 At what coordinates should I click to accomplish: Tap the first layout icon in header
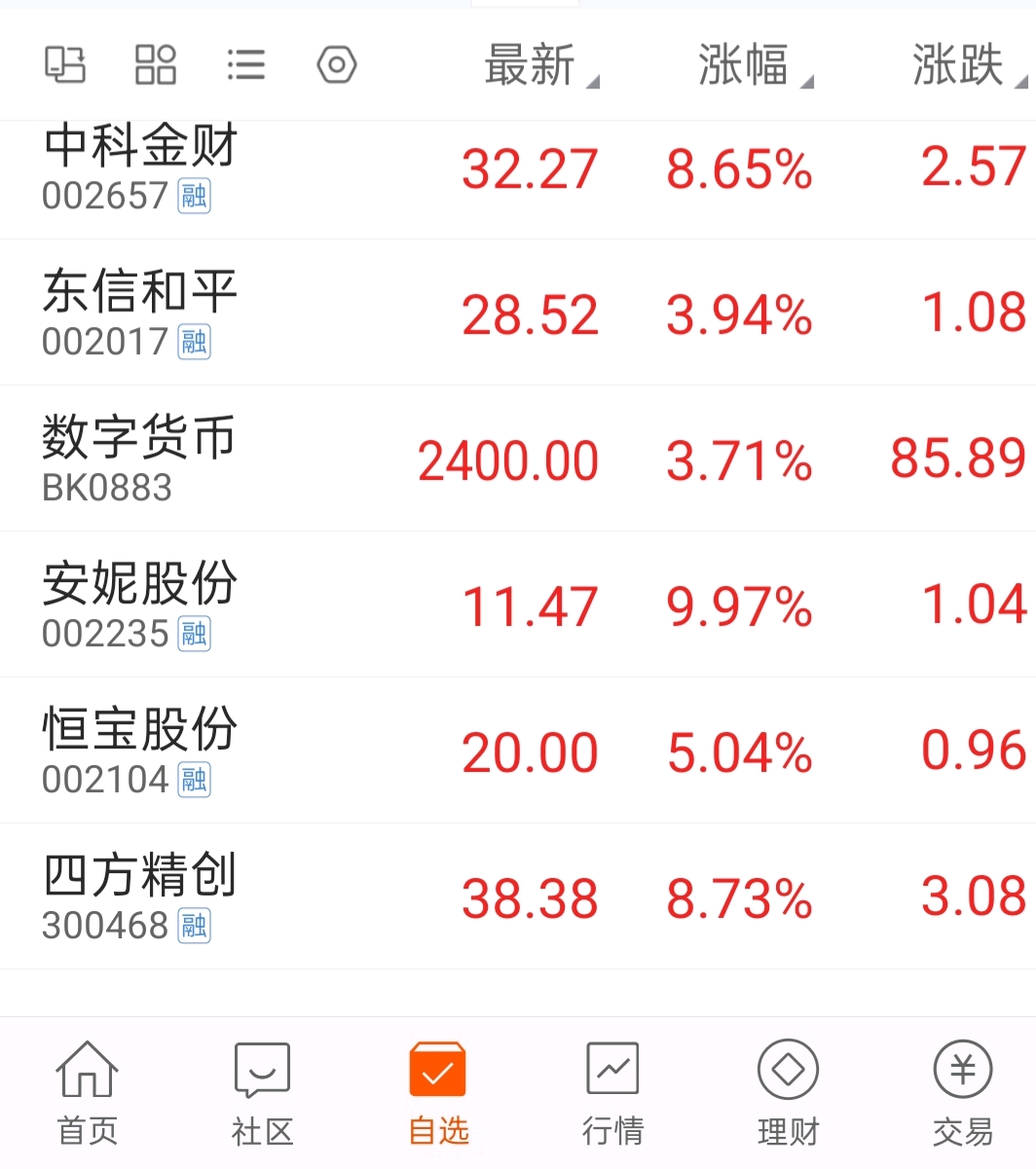(x=65, y=65)
